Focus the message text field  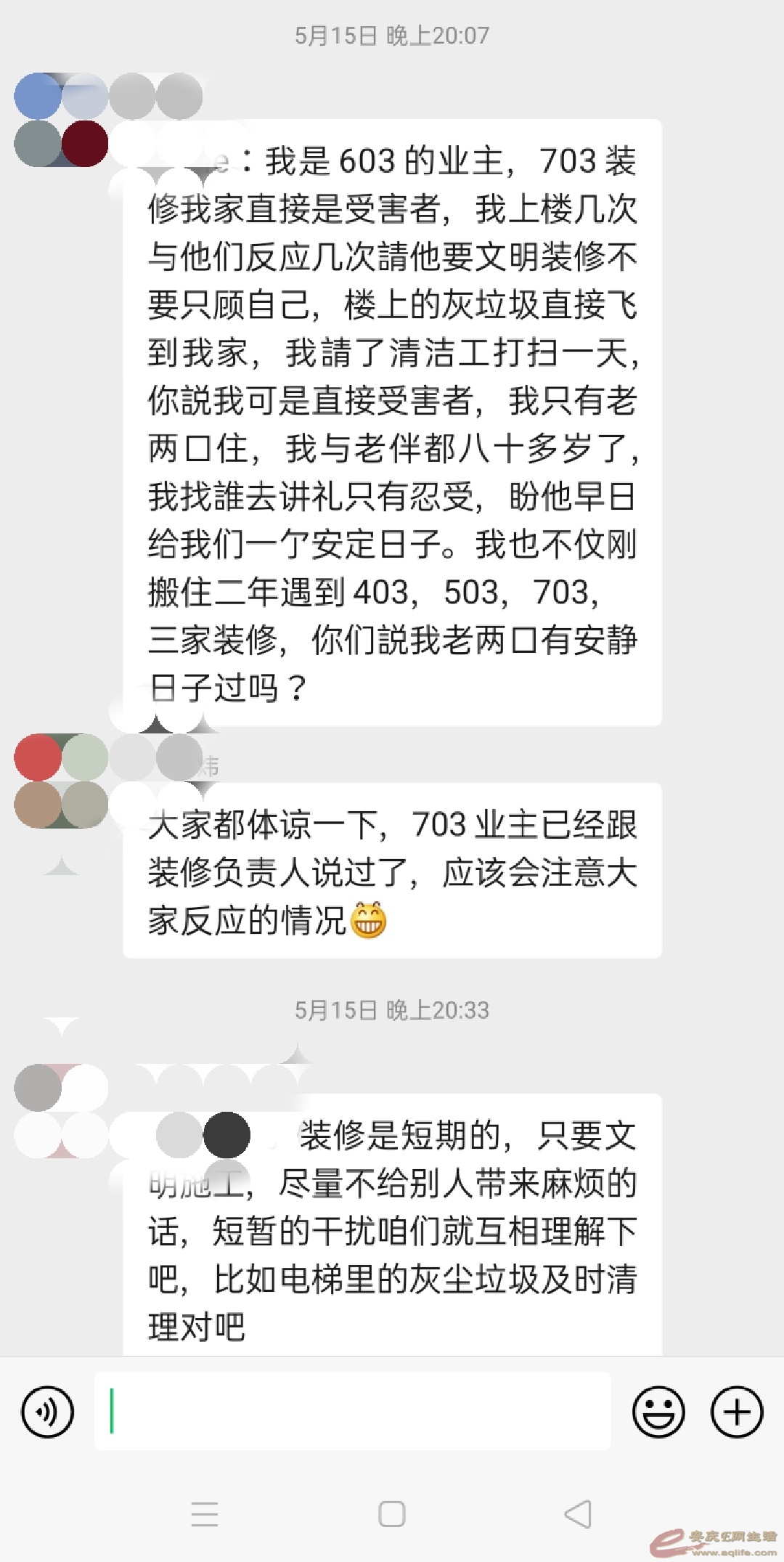[352, 1411]
